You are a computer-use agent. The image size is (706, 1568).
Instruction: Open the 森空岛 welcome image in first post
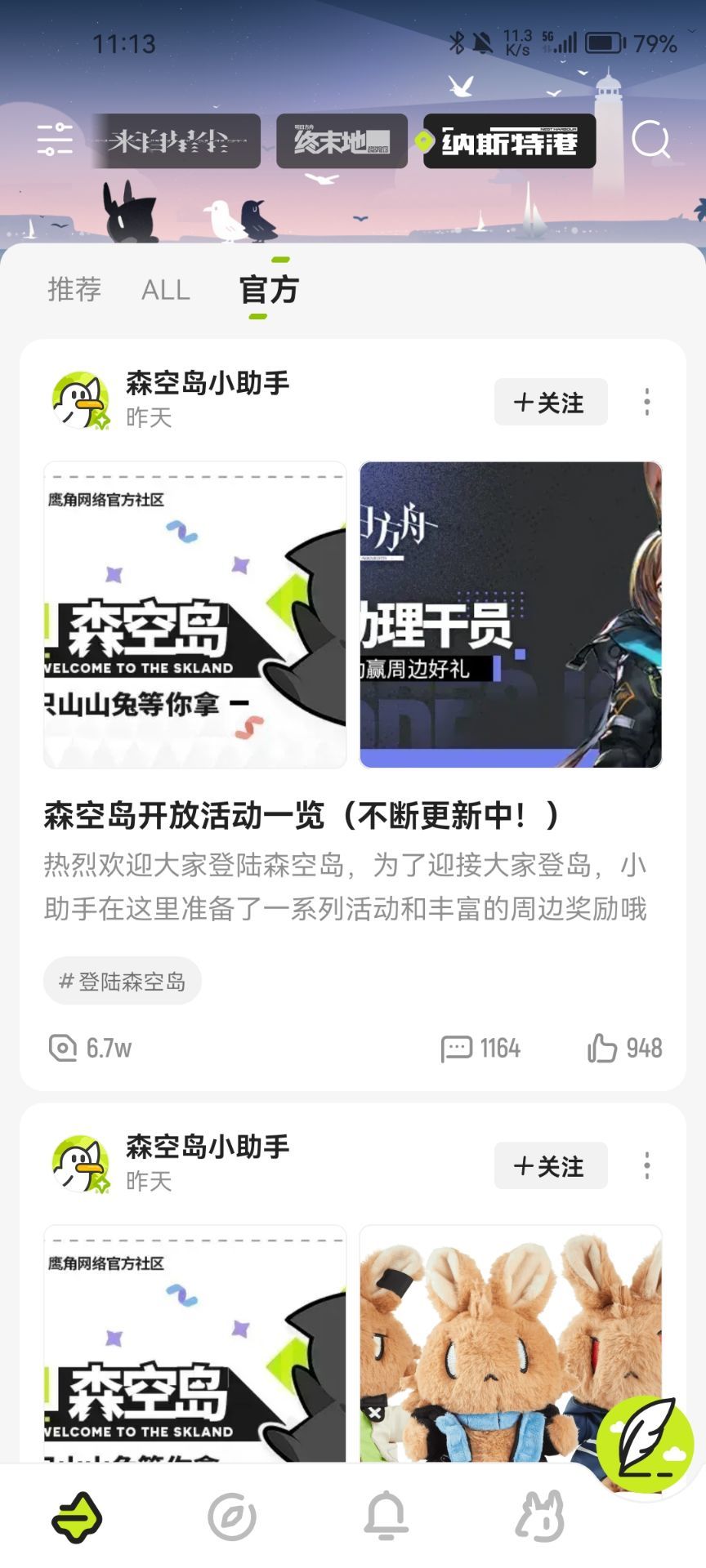[194, 614]
